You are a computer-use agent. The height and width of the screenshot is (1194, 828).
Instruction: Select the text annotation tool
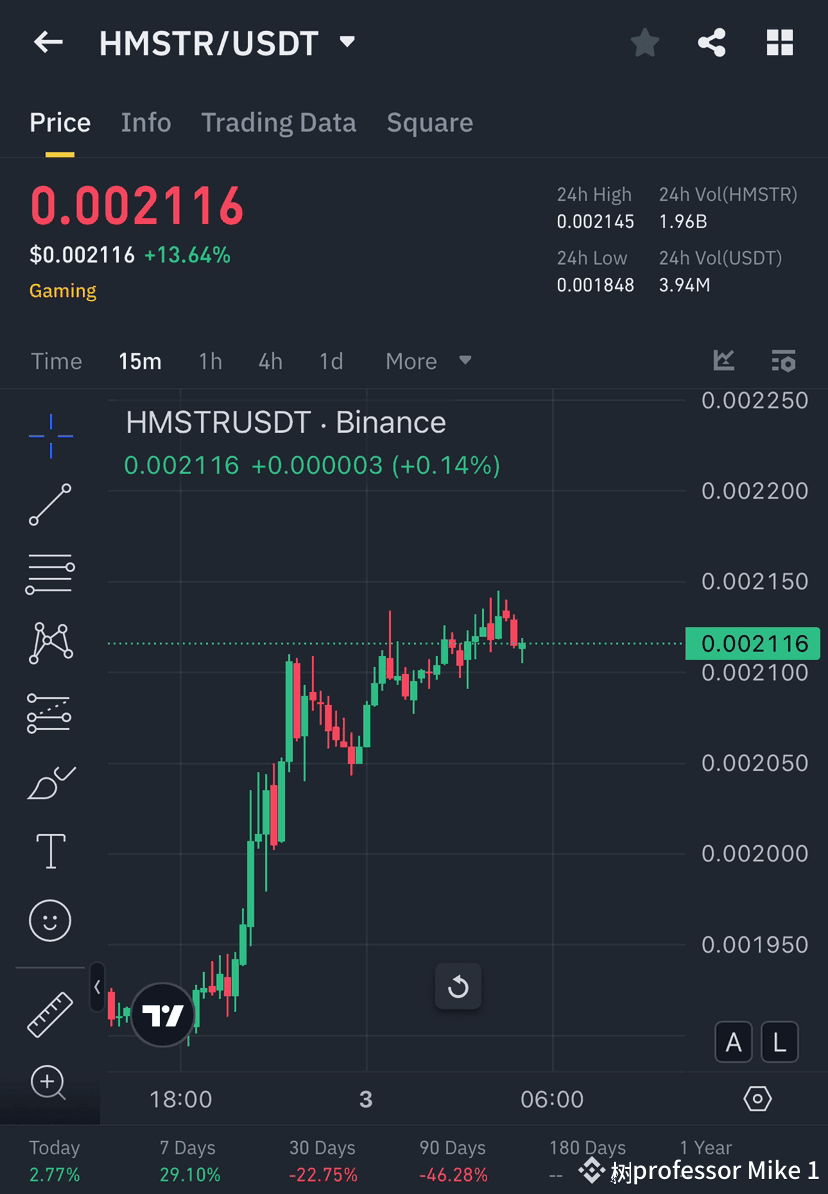(50, 851)
